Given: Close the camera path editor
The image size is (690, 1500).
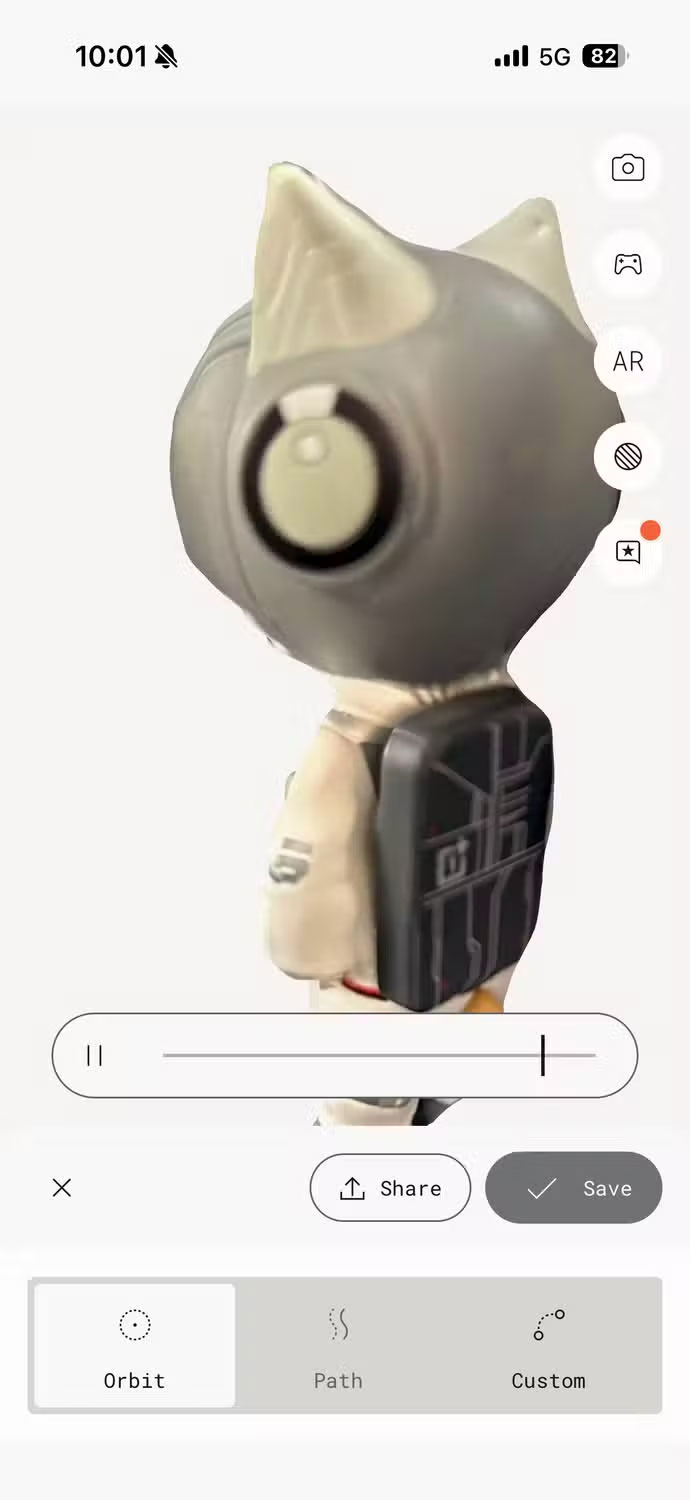Looking at the screenshot, I should click(x=62, y=1187).
